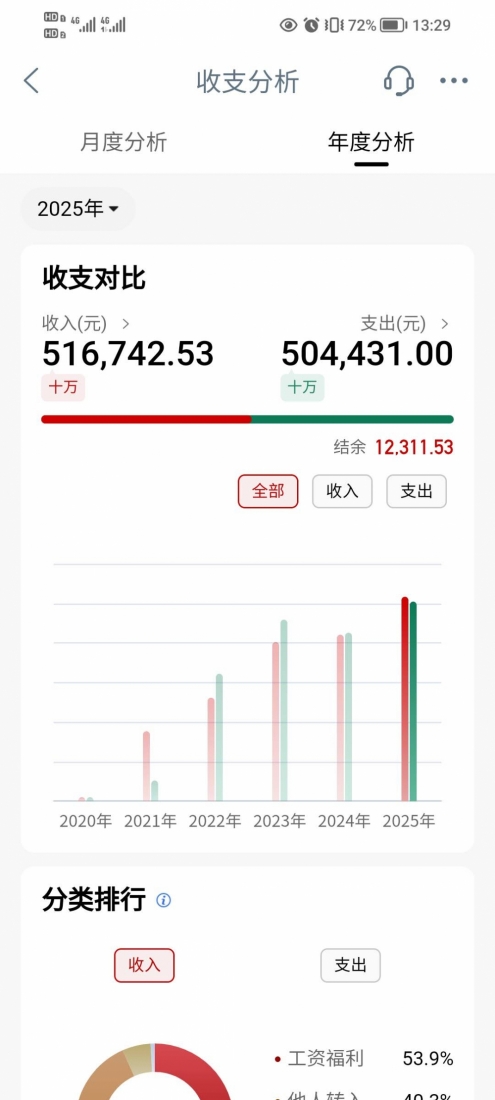Open 收入(元) details

[x=86, y=323]
